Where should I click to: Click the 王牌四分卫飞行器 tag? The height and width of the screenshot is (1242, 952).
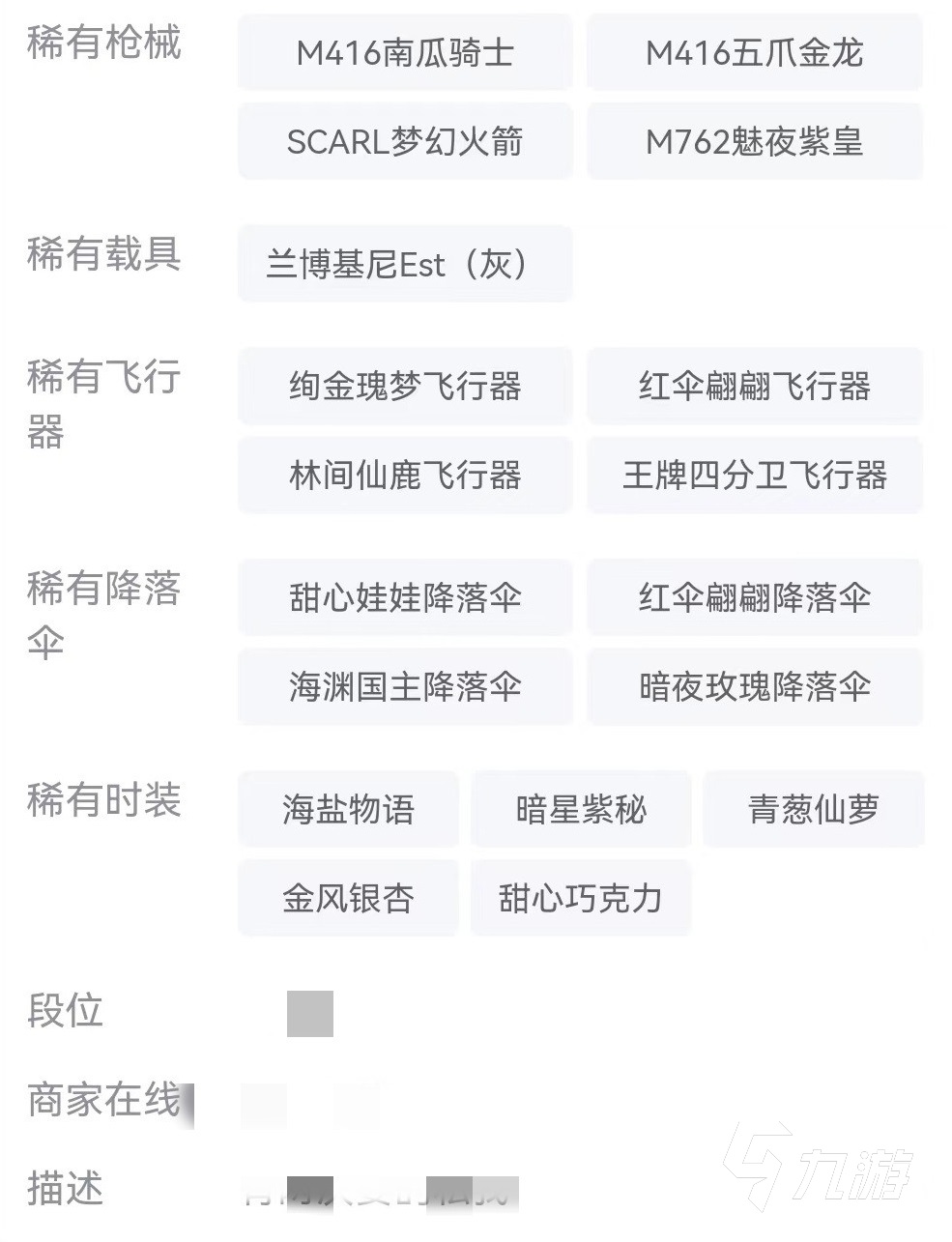tap(753, 475)
